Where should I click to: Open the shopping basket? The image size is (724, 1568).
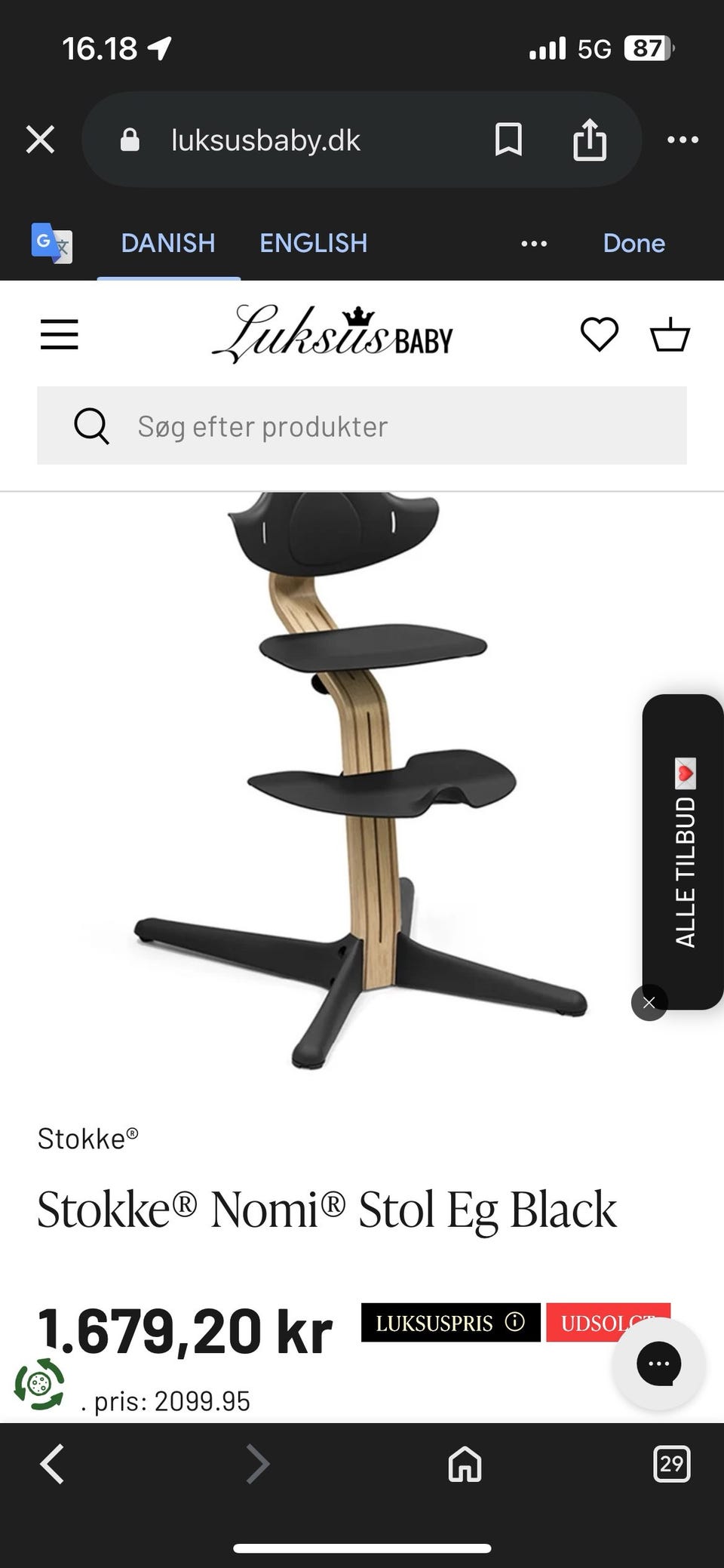670,334
